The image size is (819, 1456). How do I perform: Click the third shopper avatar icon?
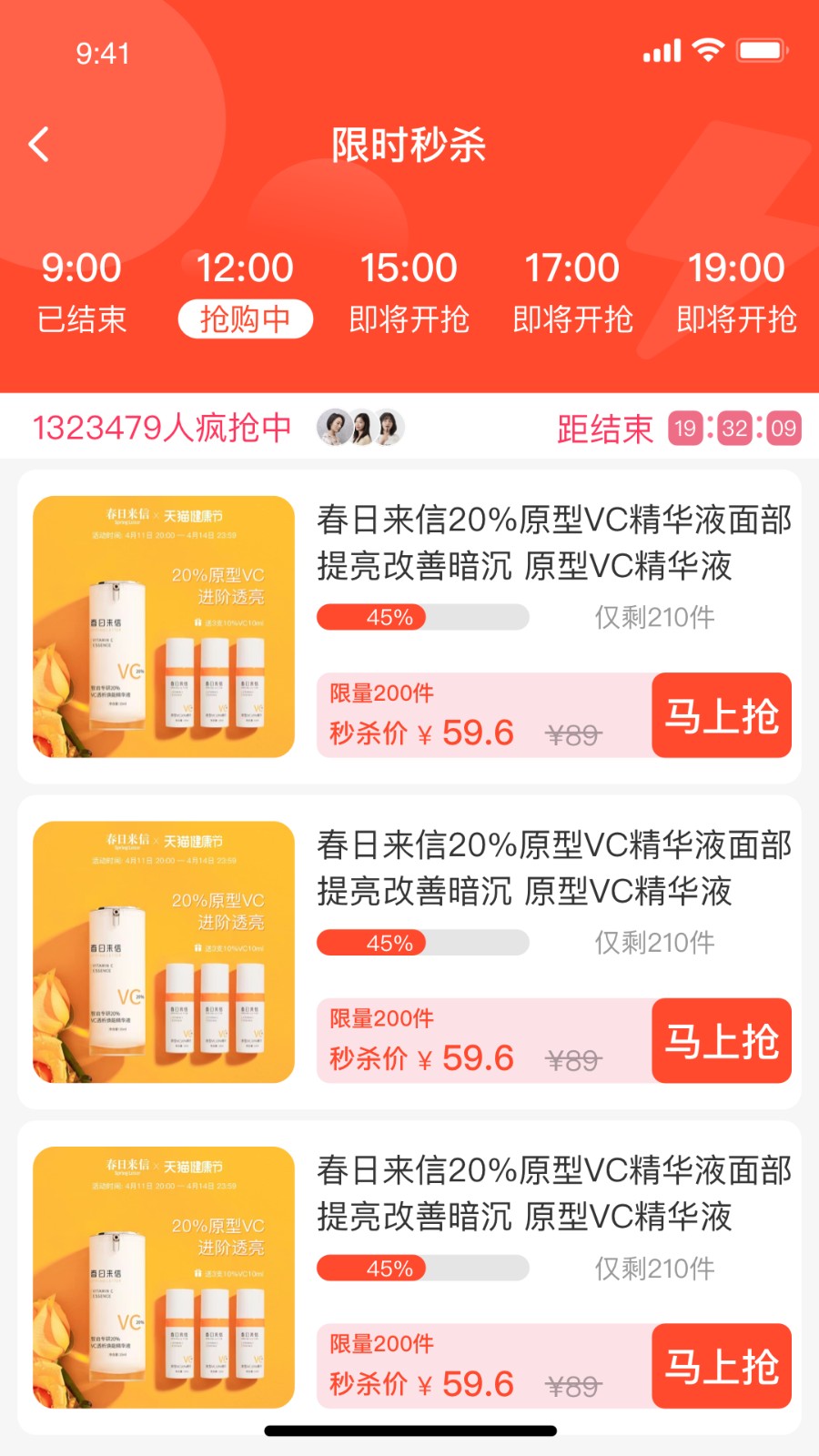tap(389, 427)
